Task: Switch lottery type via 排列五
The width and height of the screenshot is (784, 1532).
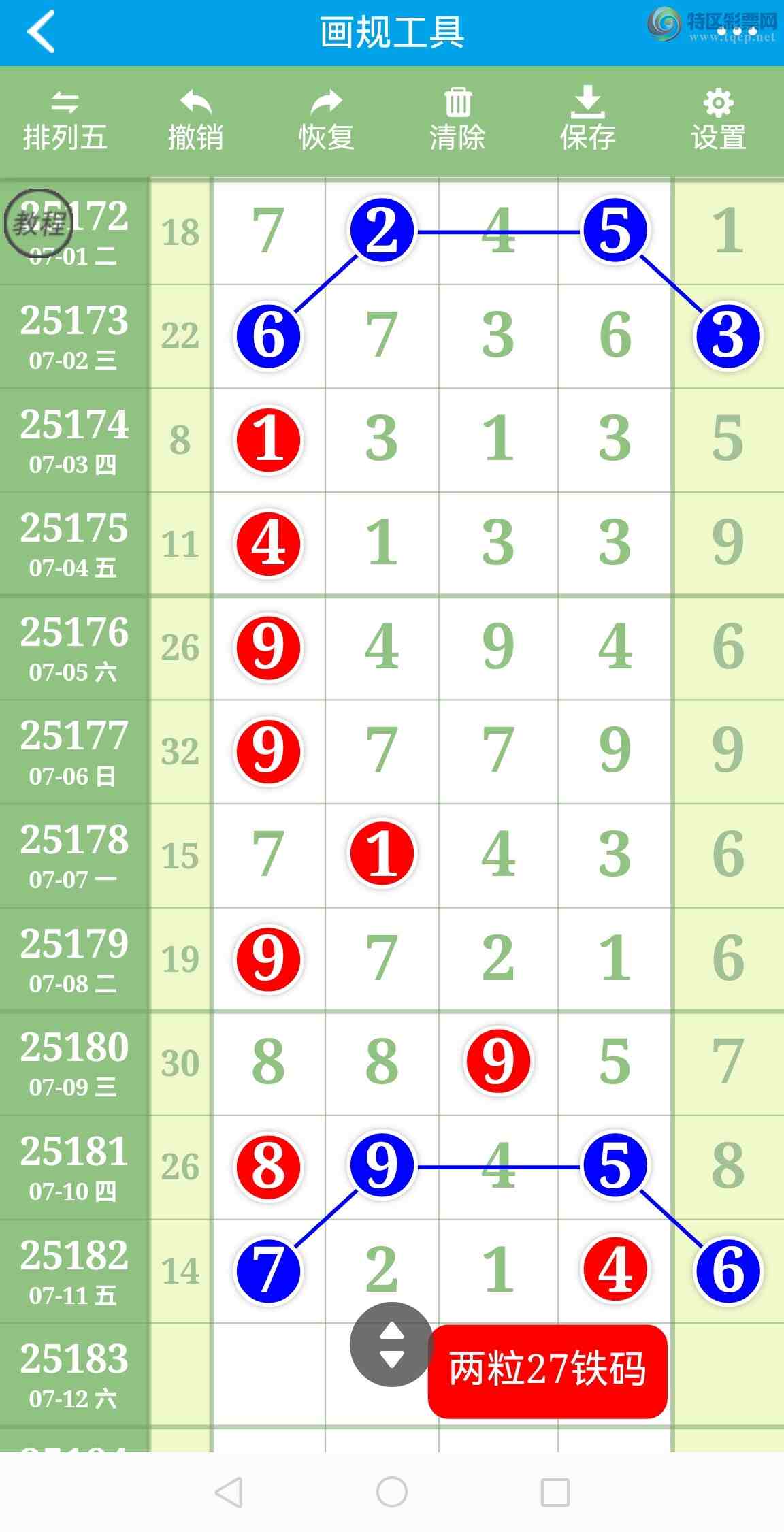Action: click(65, 121)
